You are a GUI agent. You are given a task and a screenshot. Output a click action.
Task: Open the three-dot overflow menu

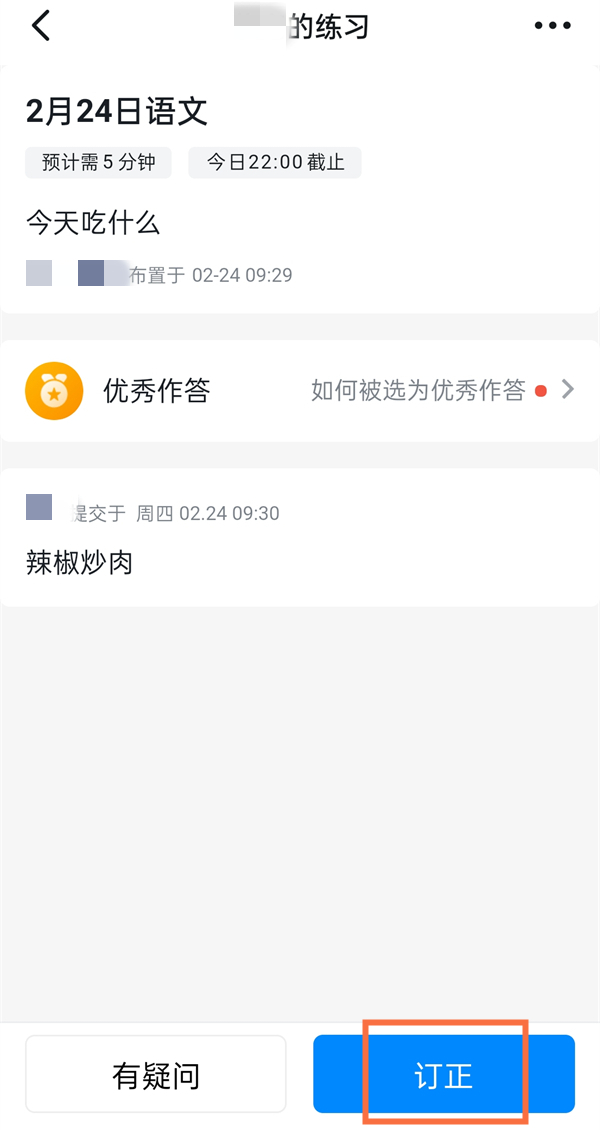click(x=552, y=26)
